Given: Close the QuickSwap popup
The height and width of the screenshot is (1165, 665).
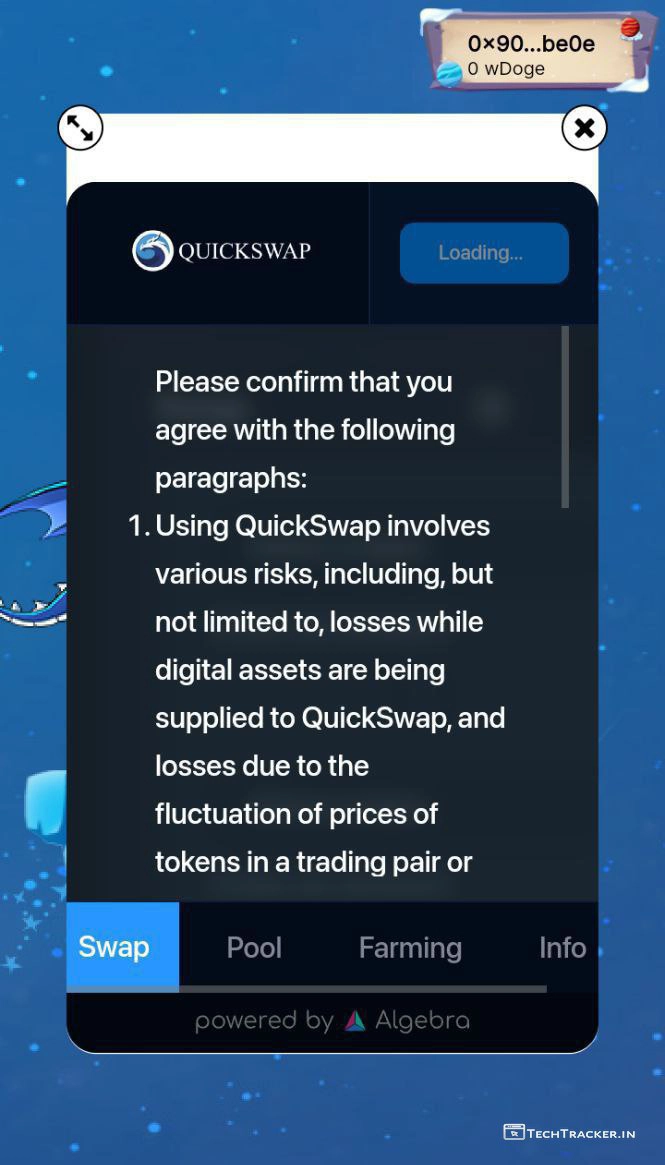Looking at the screenshot, I should [584, 128].
